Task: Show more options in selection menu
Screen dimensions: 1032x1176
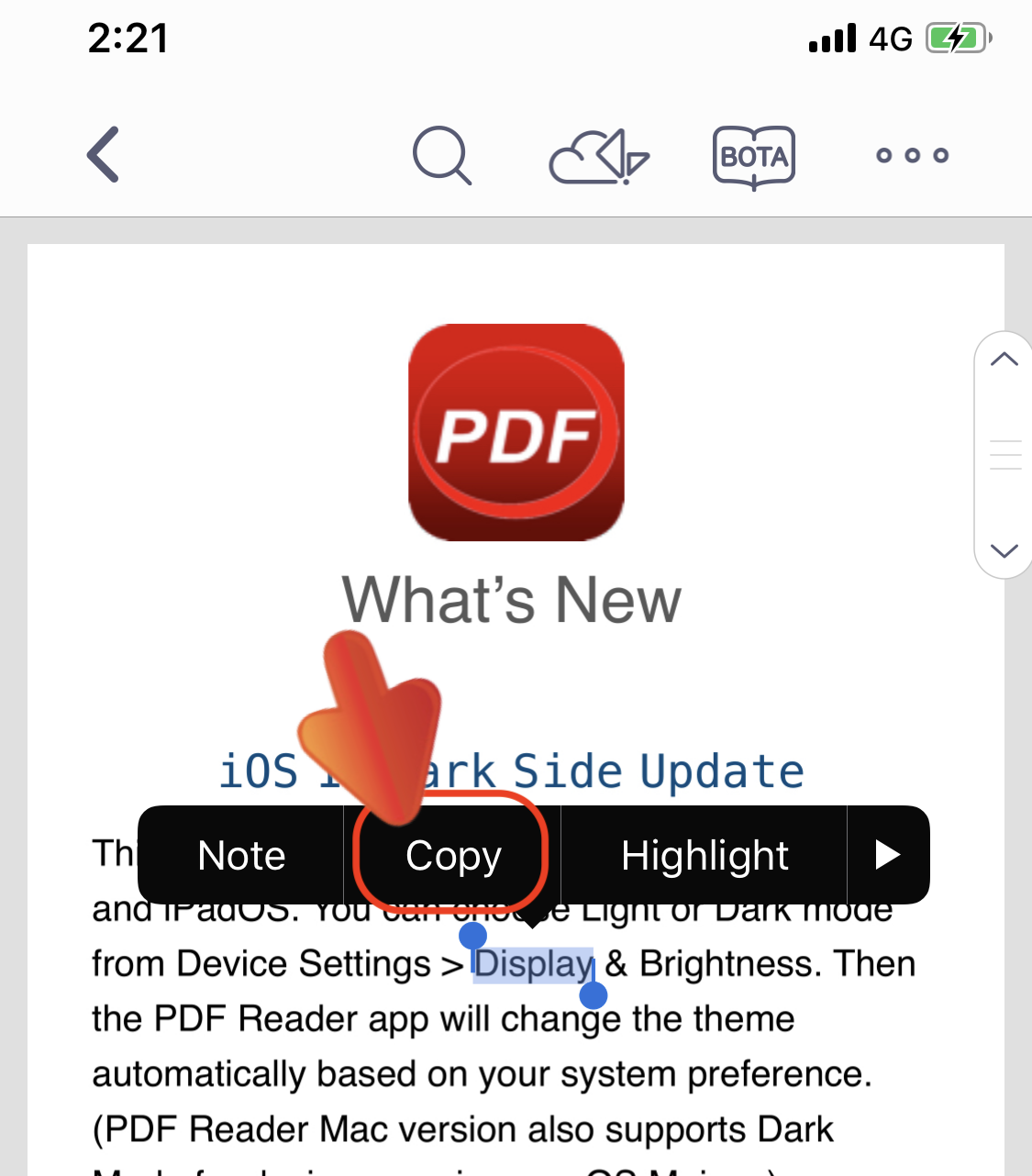Action: click(x=886, y=855)
